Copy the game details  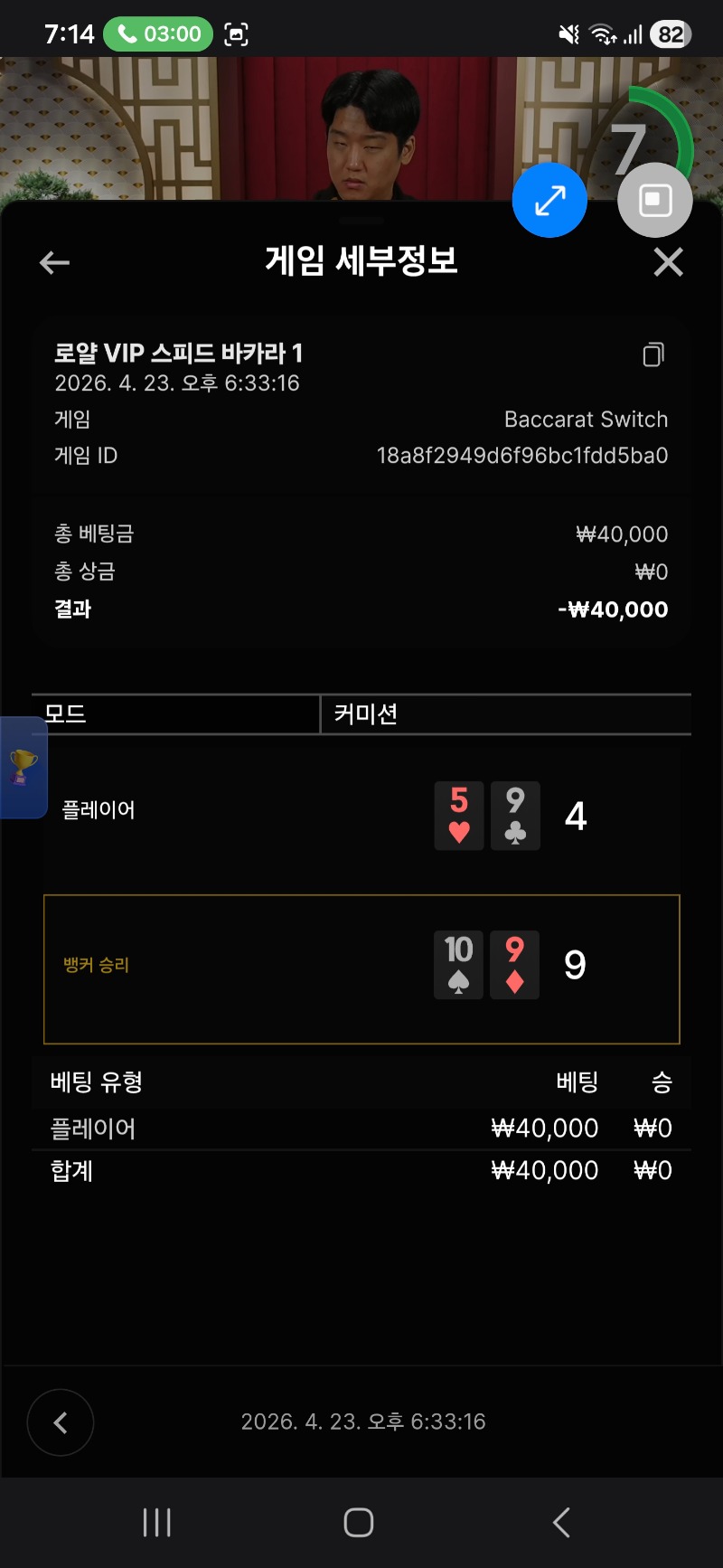[x=653, y=354]
